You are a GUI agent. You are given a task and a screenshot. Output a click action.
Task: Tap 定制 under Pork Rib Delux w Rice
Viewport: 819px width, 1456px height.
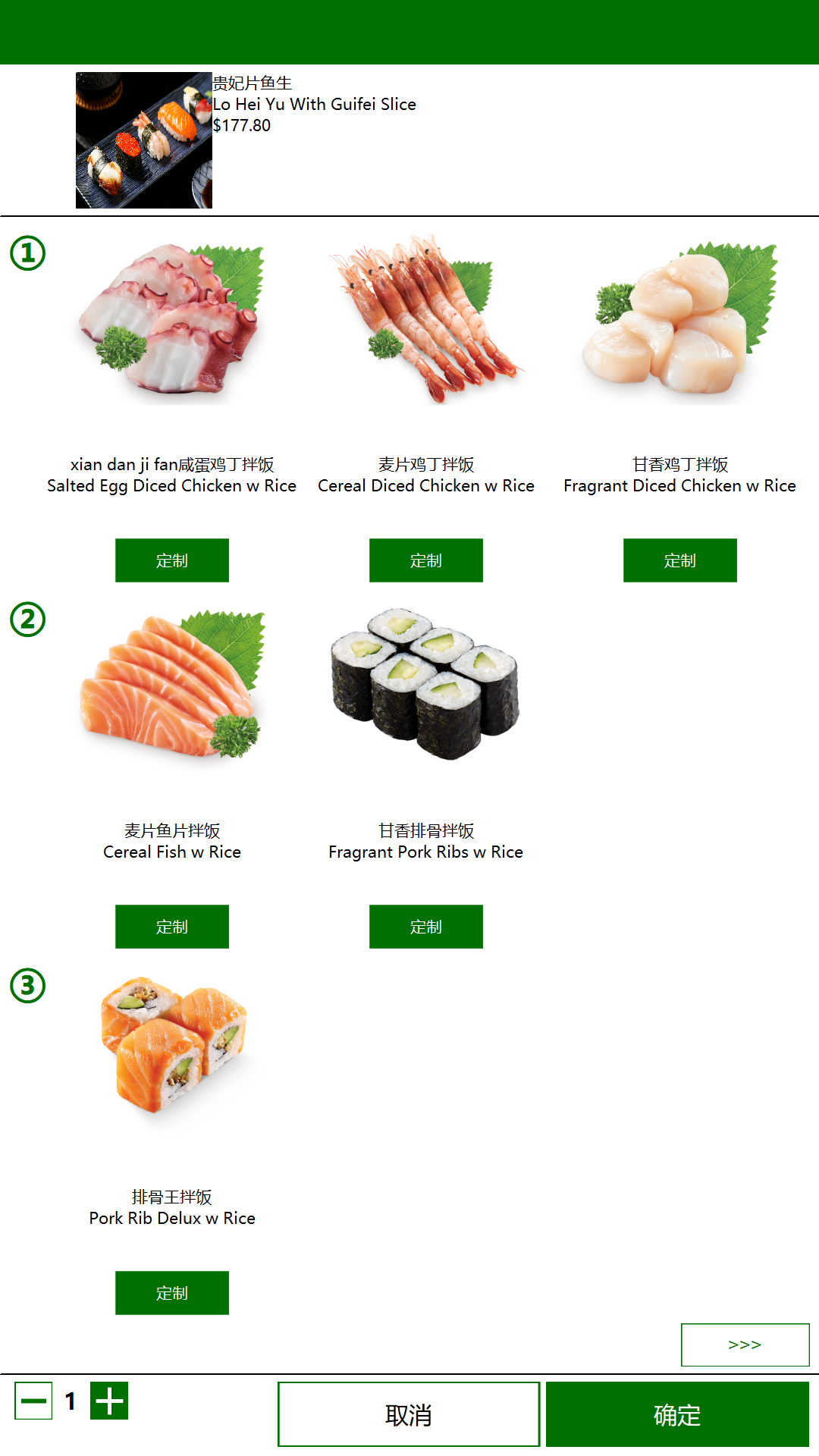[172, 1293]
